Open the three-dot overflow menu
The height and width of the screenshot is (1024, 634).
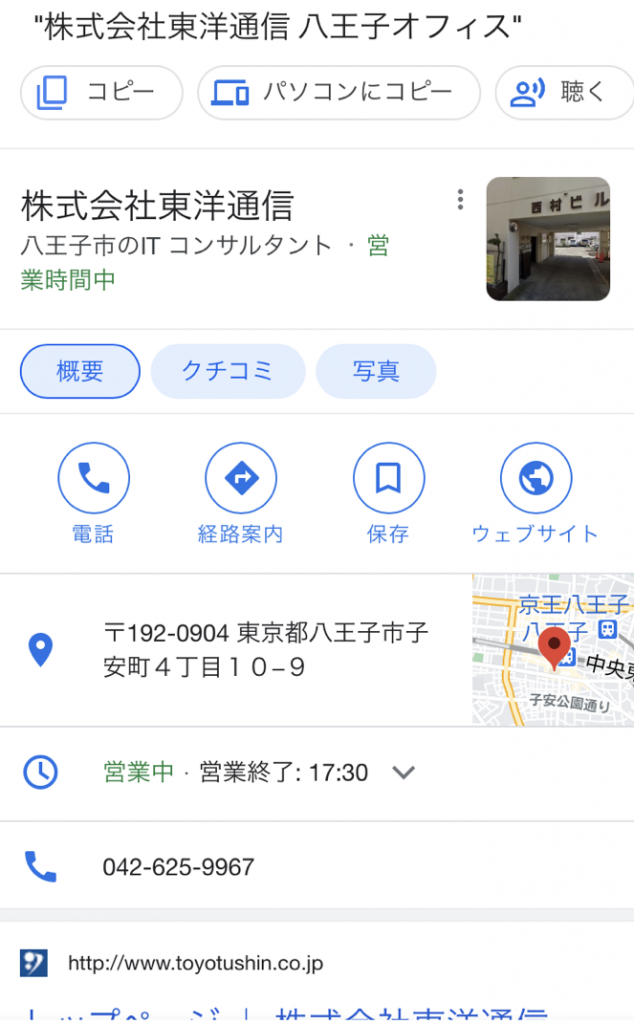[460, 199]
